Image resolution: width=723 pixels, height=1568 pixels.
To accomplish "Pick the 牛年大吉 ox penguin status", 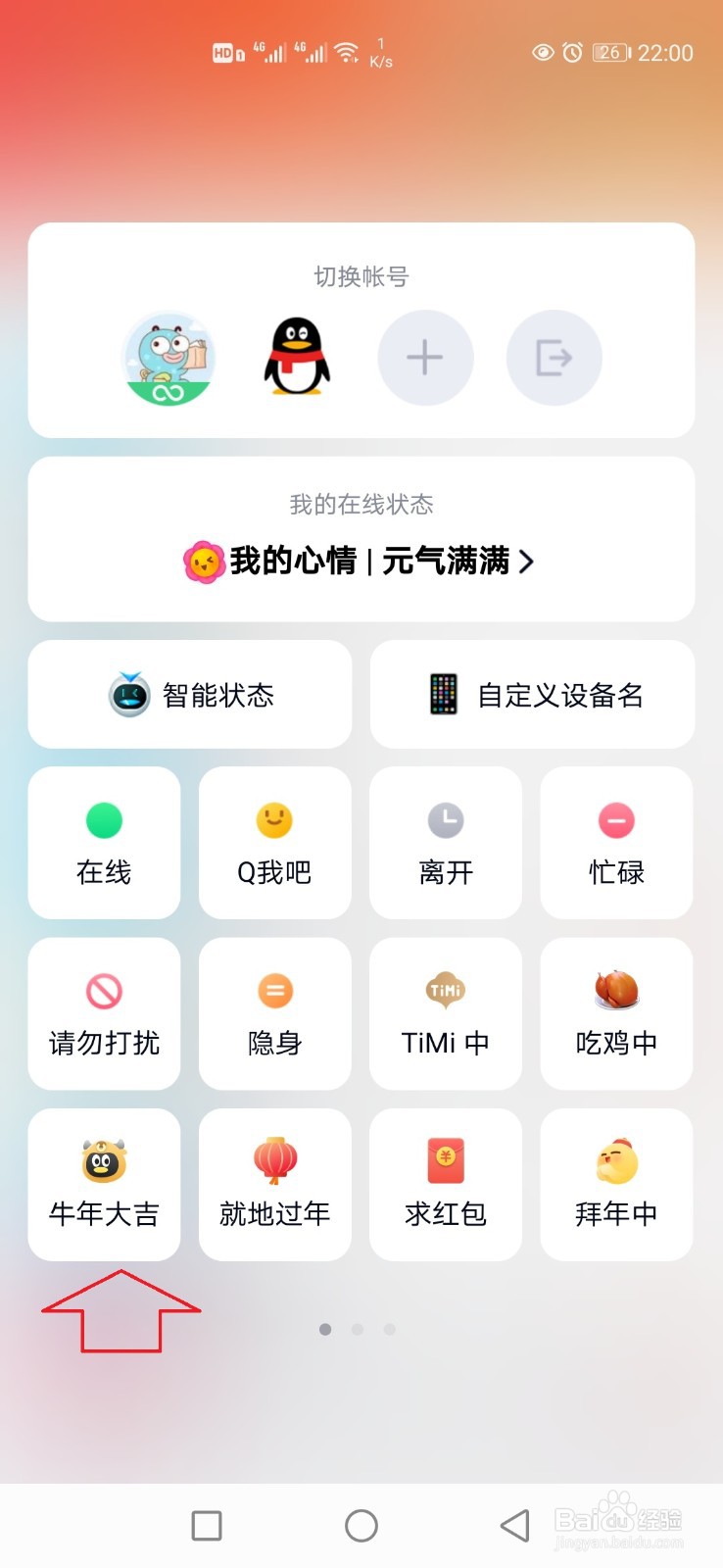I will pyautogui.click(x=104, y=1184).
